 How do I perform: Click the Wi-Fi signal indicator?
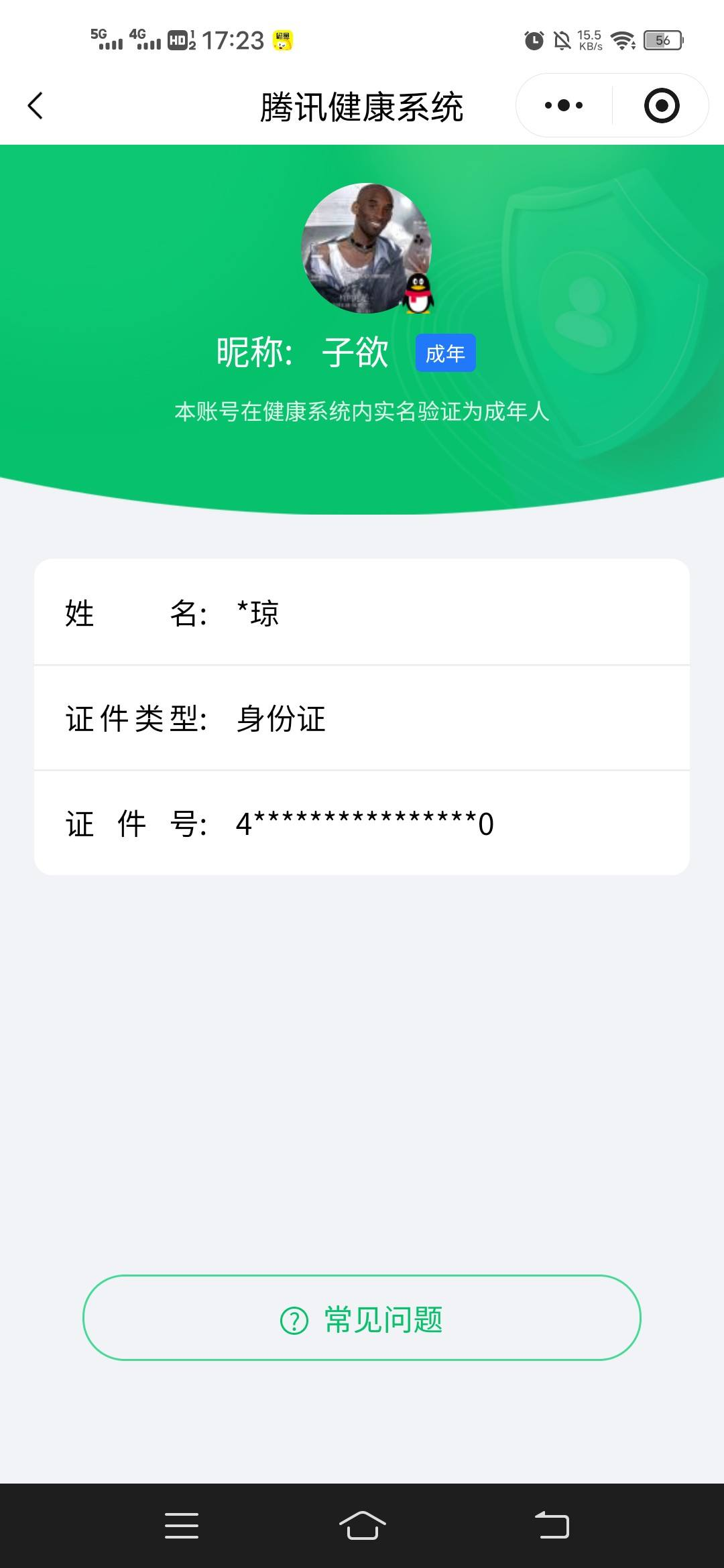click(623, 40)
